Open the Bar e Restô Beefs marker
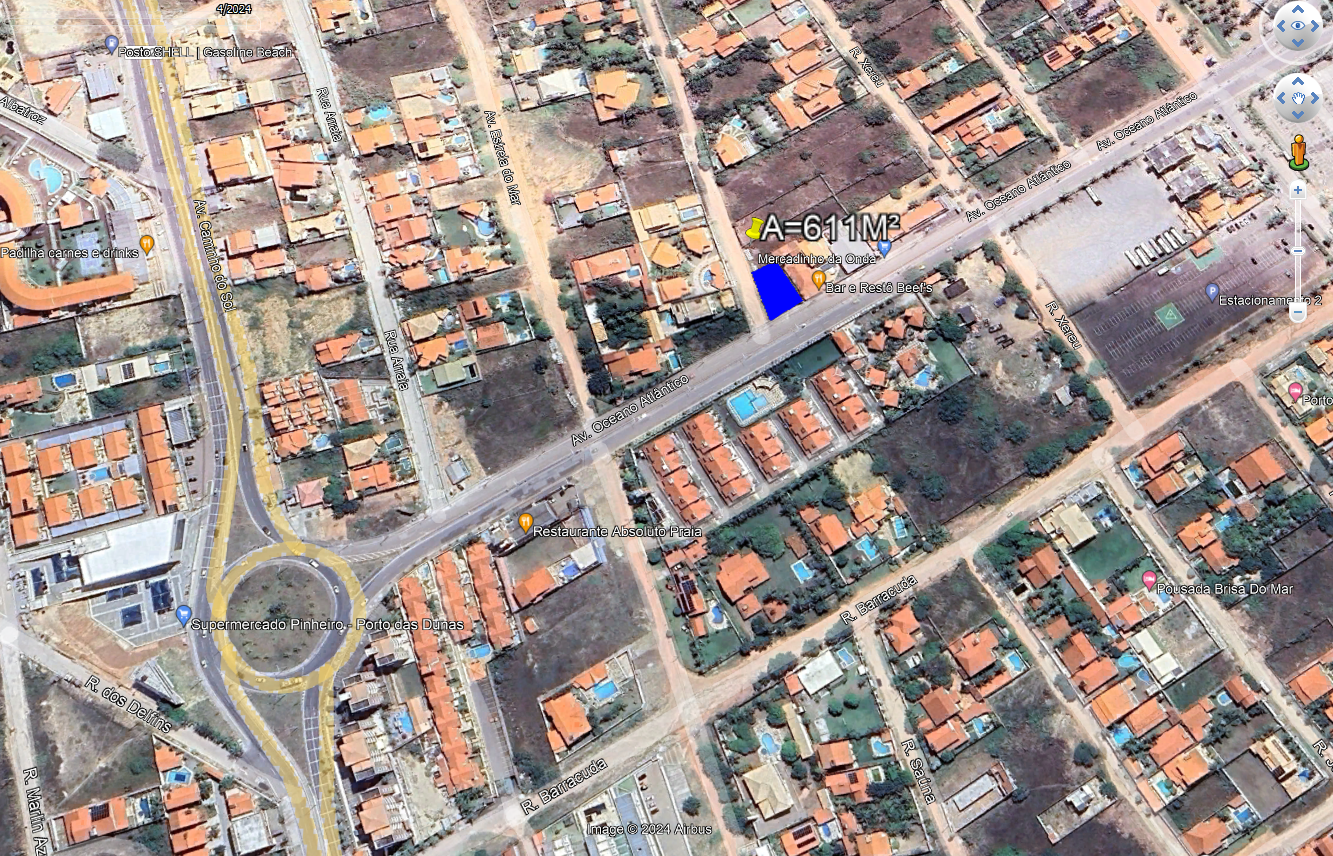Image resolution: width=1333 pixels, height=856 pixels. coord(818,279)
